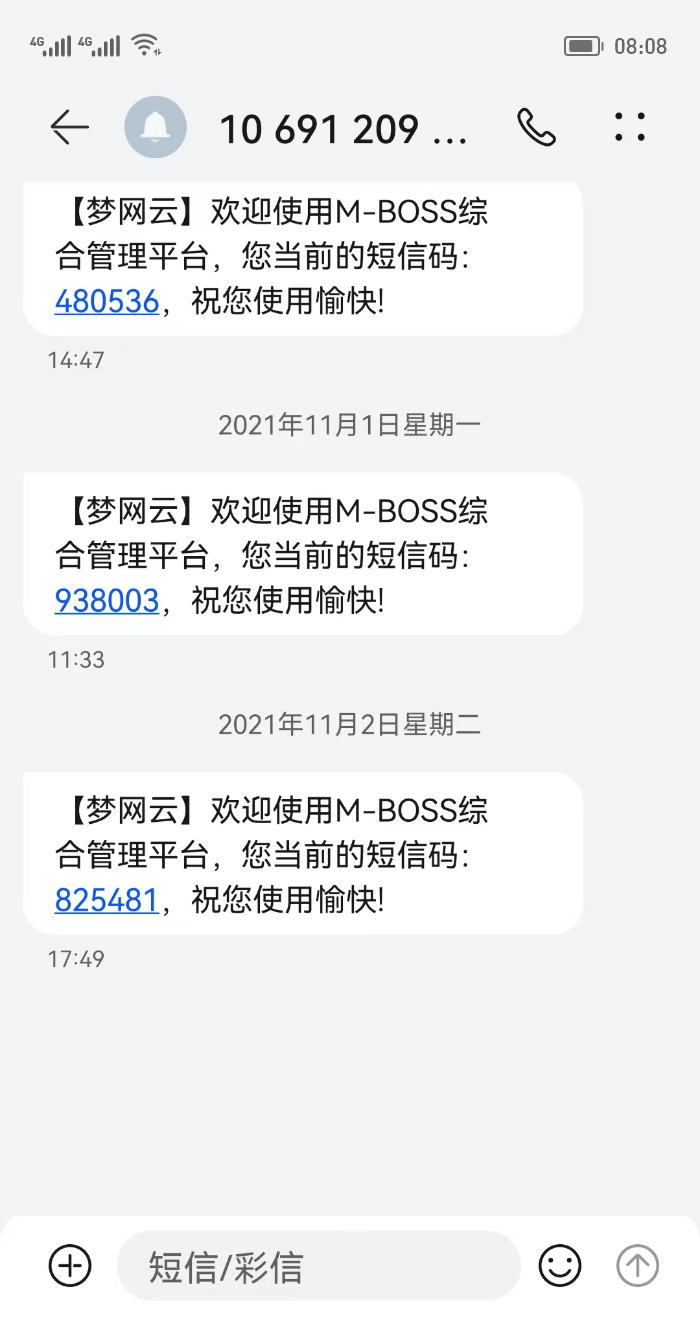Open the emoji picker

tap(560, 1266)
